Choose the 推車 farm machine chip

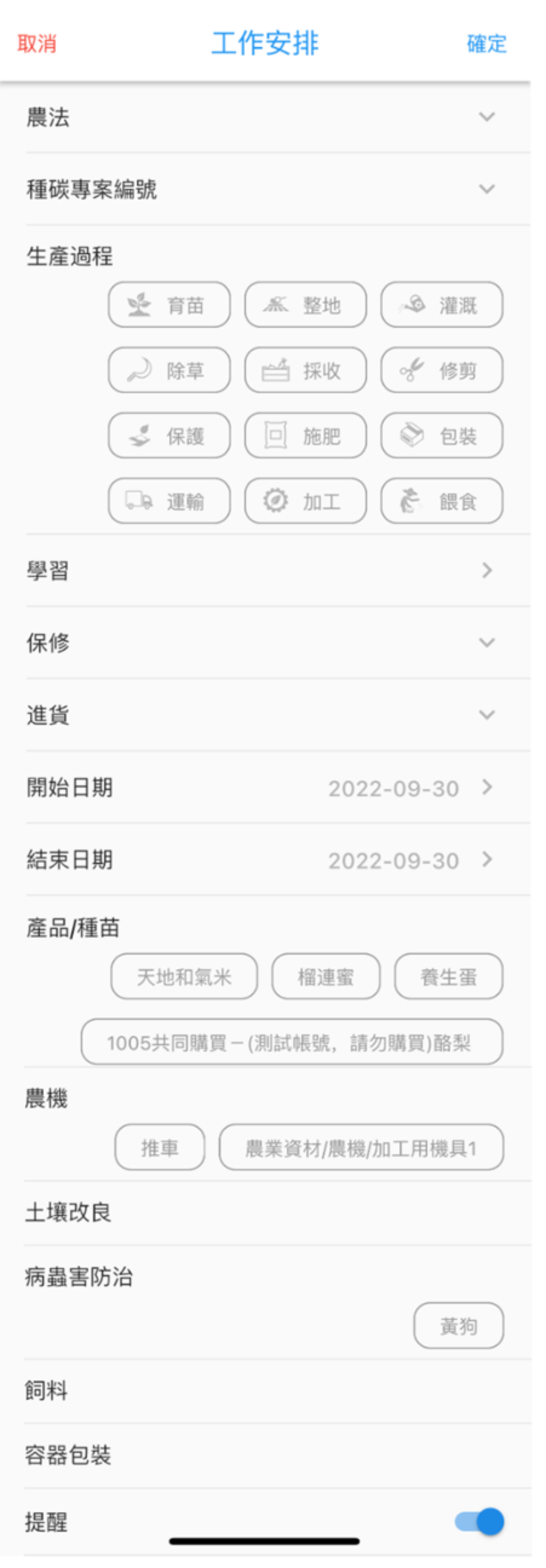click(x=160, y=1148)
